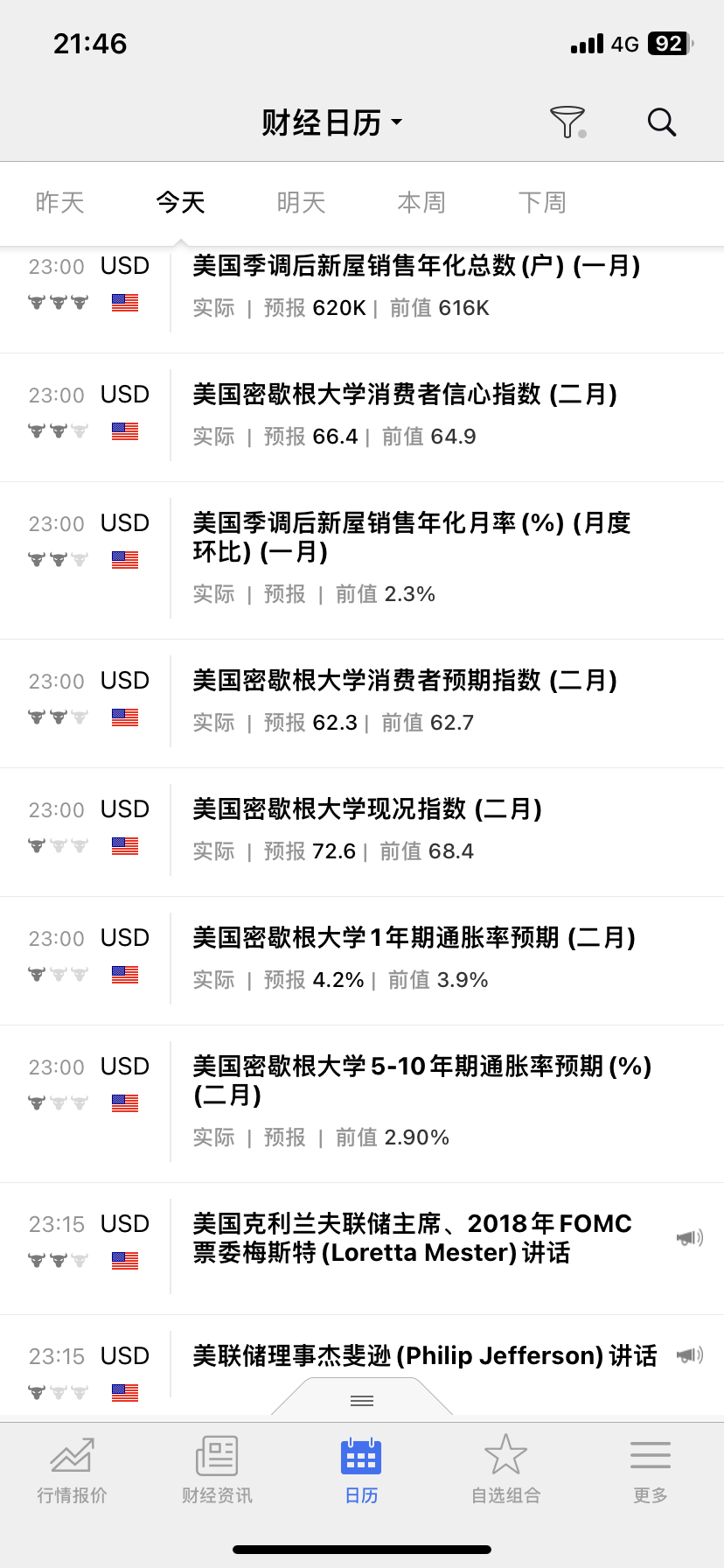Open 美国密歇根大学1年期通胀率预期 event

362,962
